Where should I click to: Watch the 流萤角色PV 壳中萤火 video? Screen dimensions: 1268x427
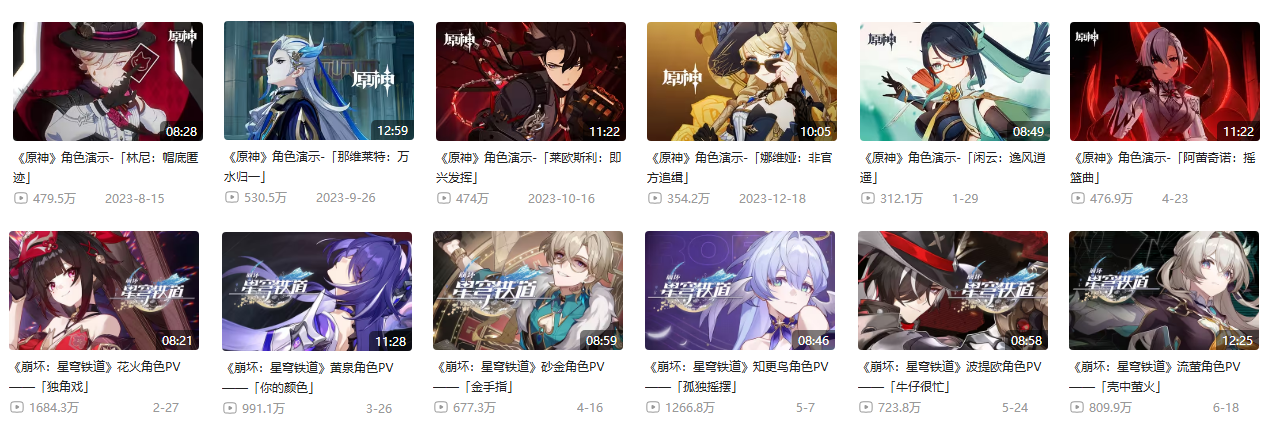click(1164, 290)
